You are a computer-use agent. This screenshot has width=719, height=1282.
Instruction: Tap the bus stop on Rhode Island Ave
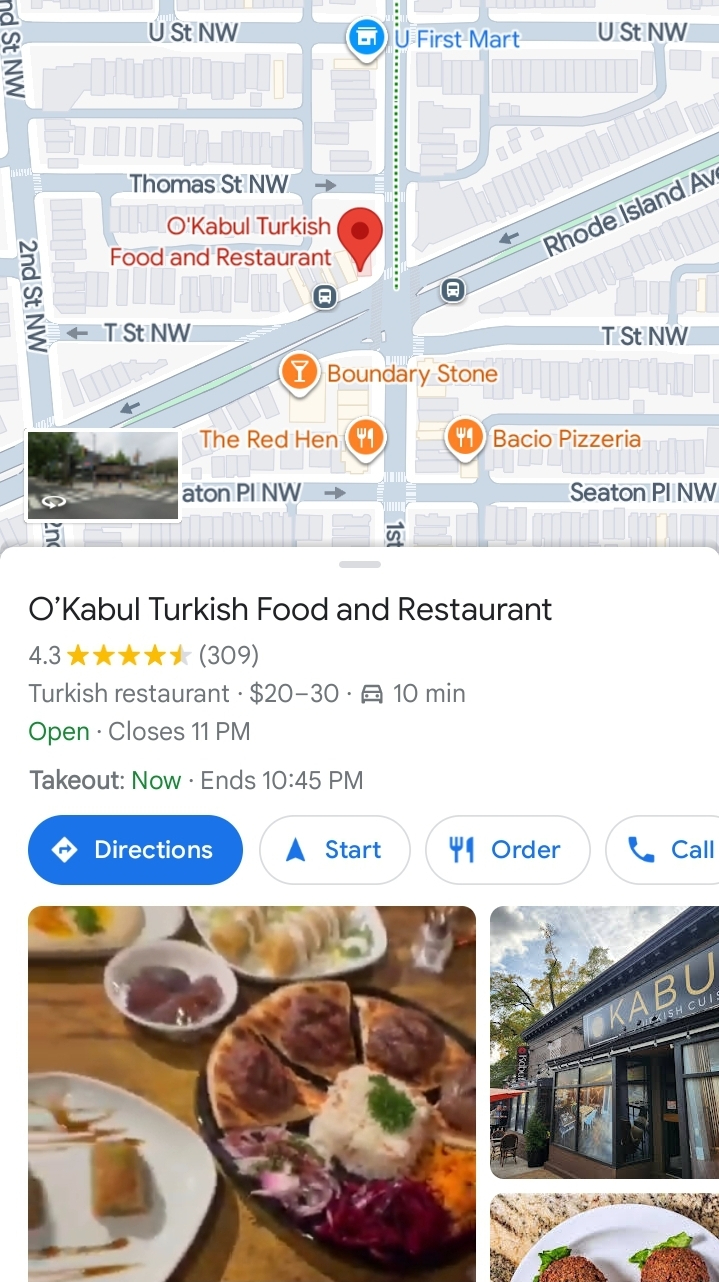point(453,290)
